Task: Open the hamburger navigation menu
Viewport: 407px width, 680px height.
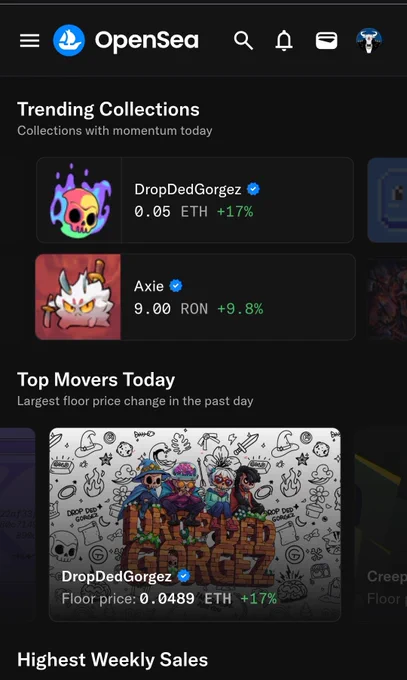Action: 30,41
